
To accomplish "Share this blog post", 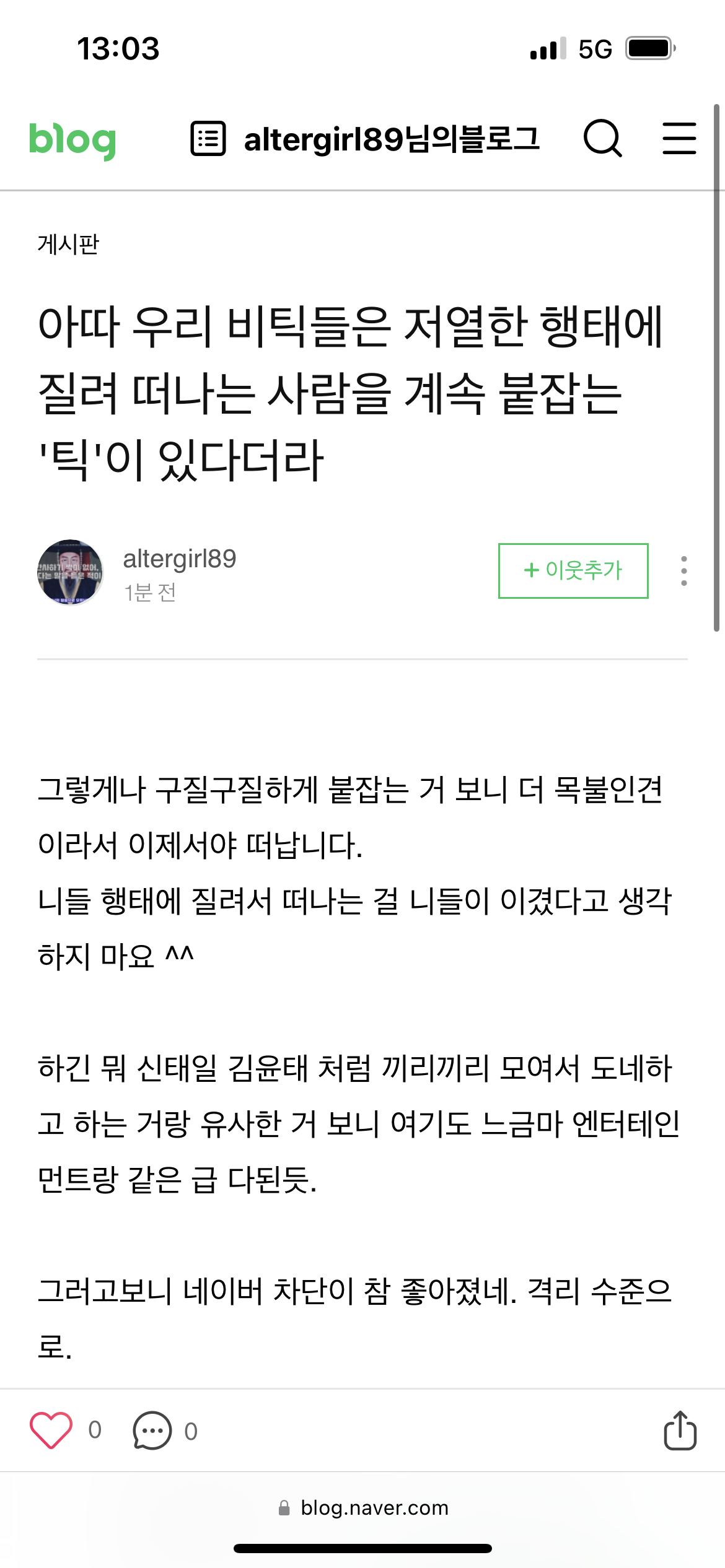I will [x=680, y=1430].
